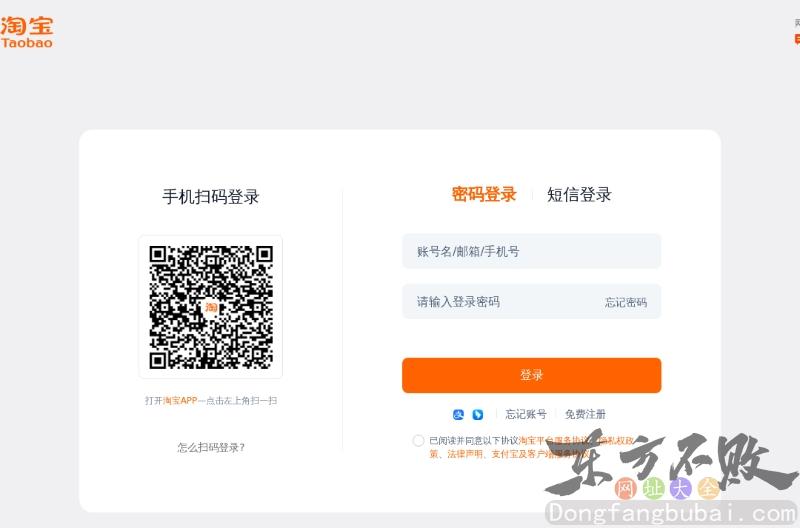Switch to the 短信登录 tab
Image resolution: width=800 pixels, height=528 pixels.
point(579,194)
